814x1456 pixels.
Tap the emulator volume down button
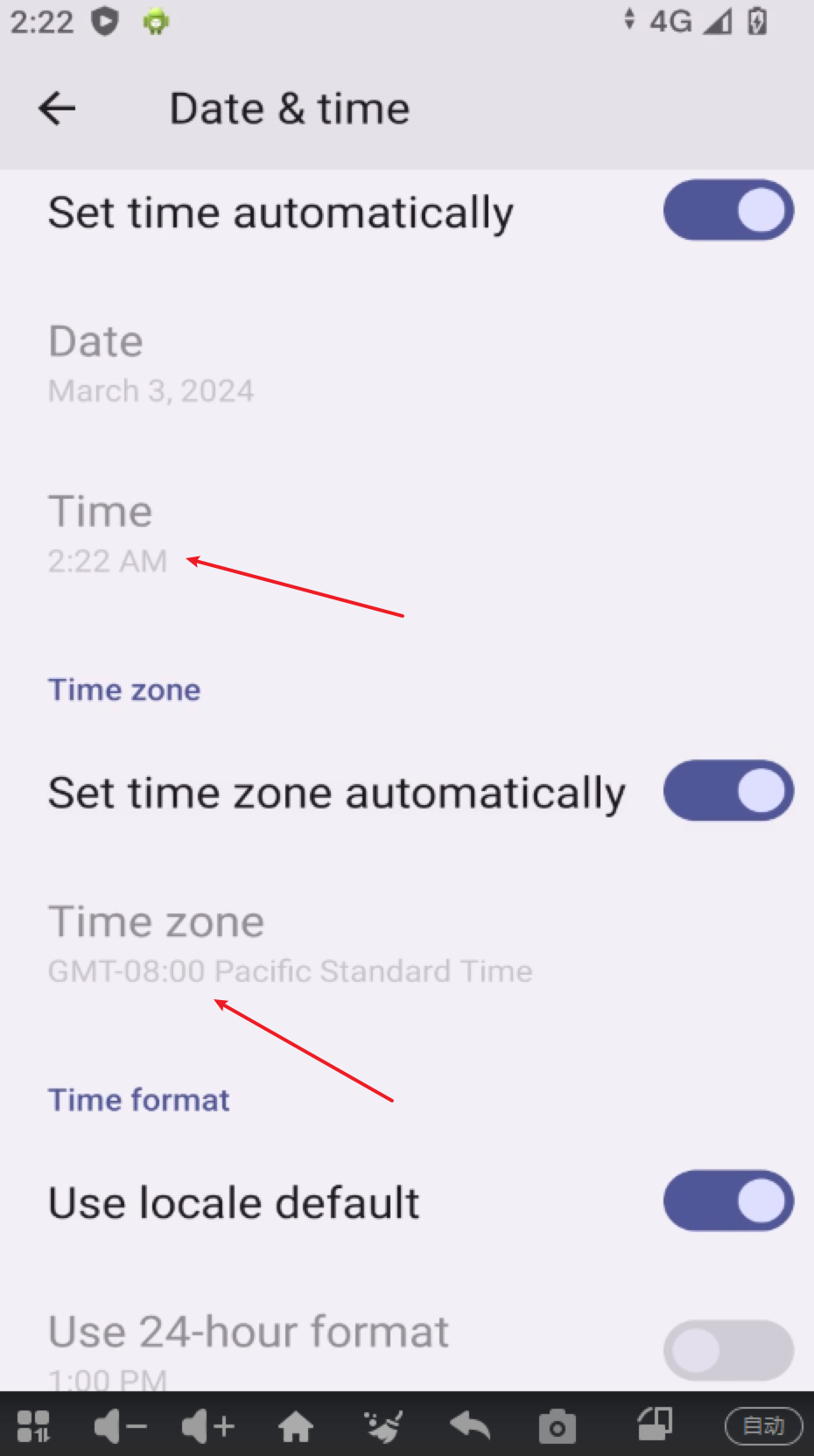pos(120,1426)
